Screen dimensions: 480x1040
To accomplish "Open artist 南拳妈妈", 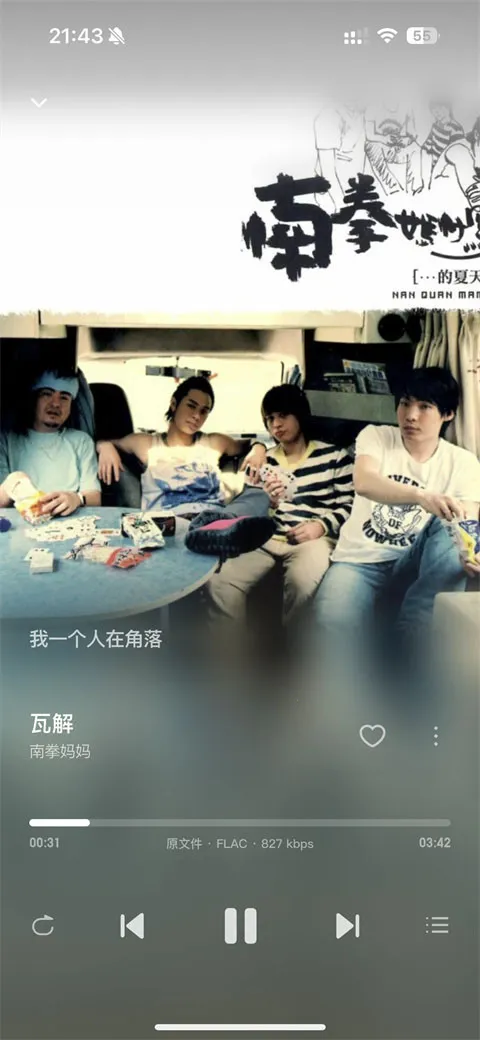I will tap(60, 751).
